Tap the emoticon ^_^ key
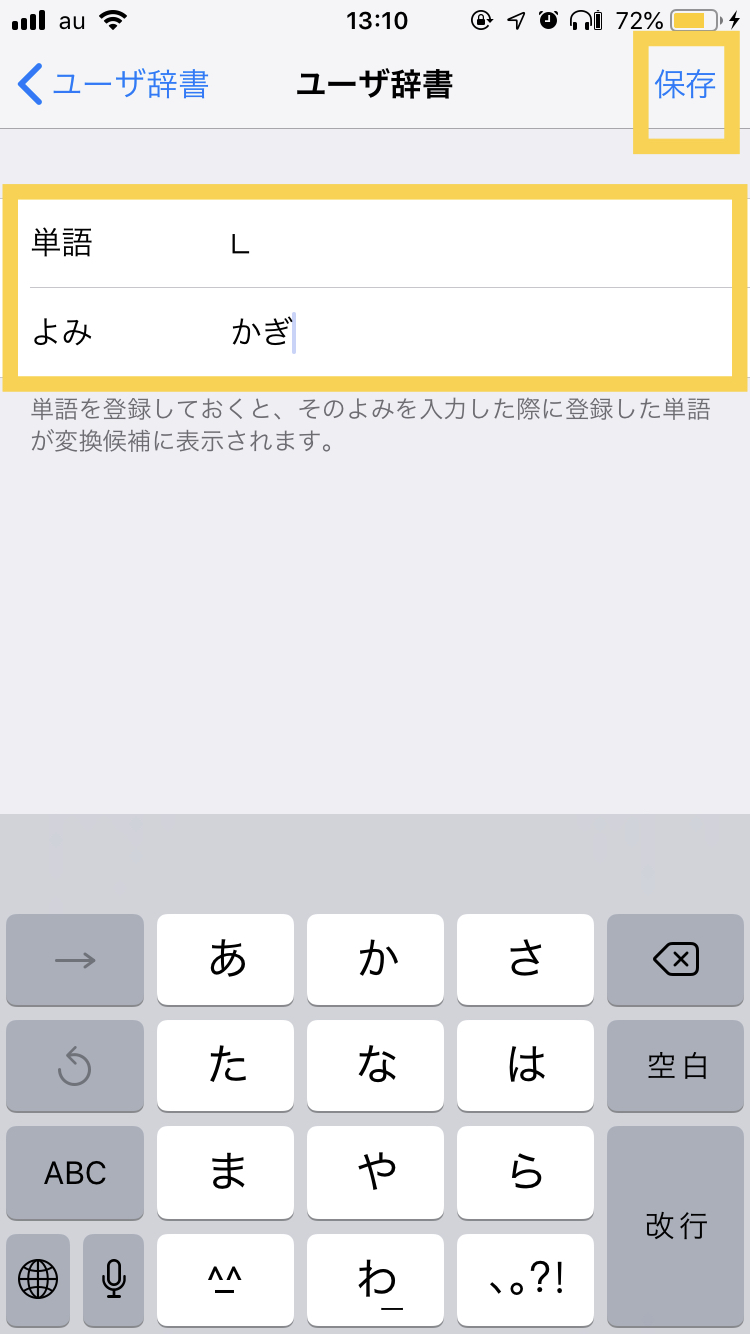Screen dimensions: 750x1334 click(225, 1278)
